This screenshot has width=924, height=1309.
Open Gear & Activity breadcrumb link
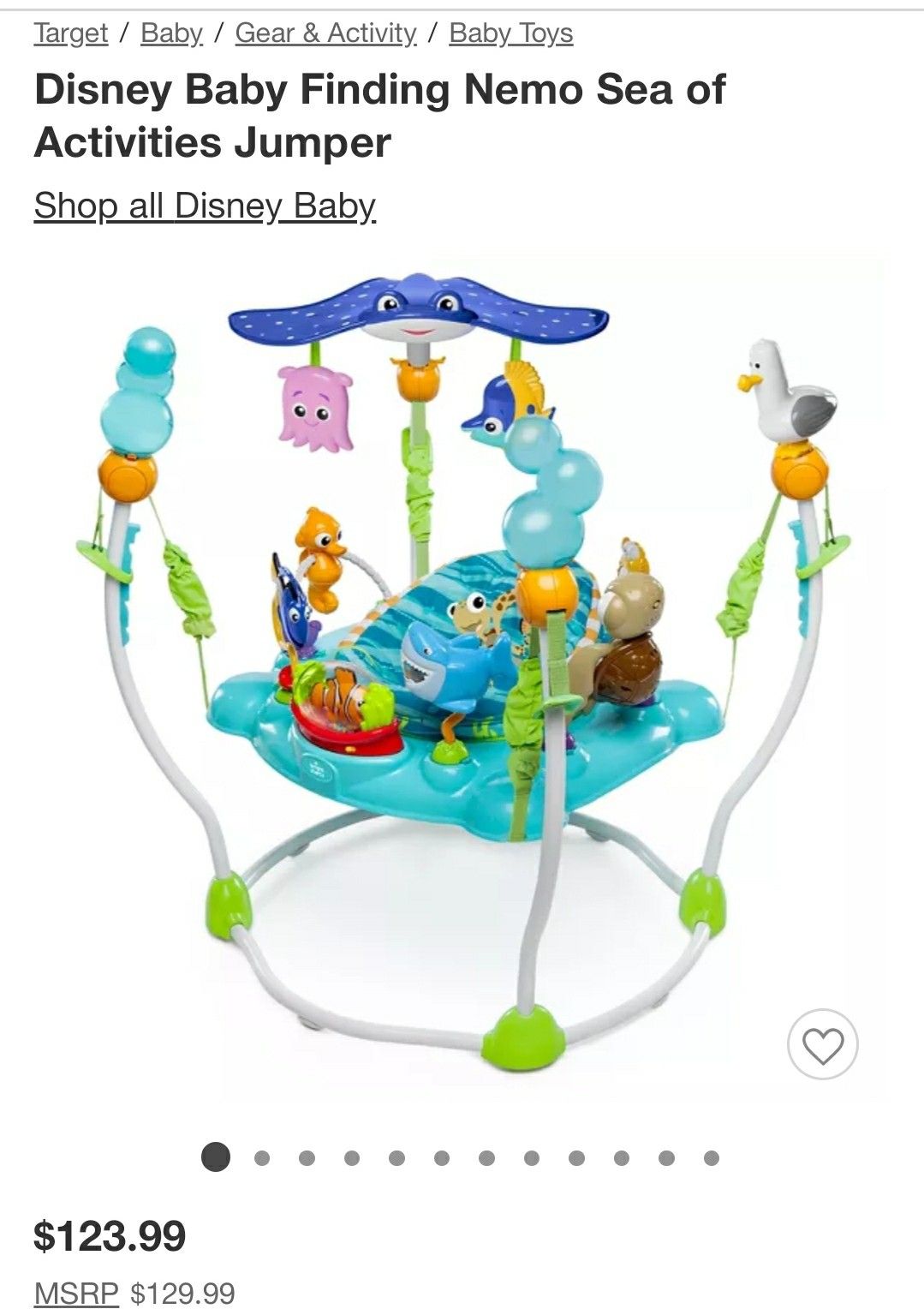click(325, 33)
